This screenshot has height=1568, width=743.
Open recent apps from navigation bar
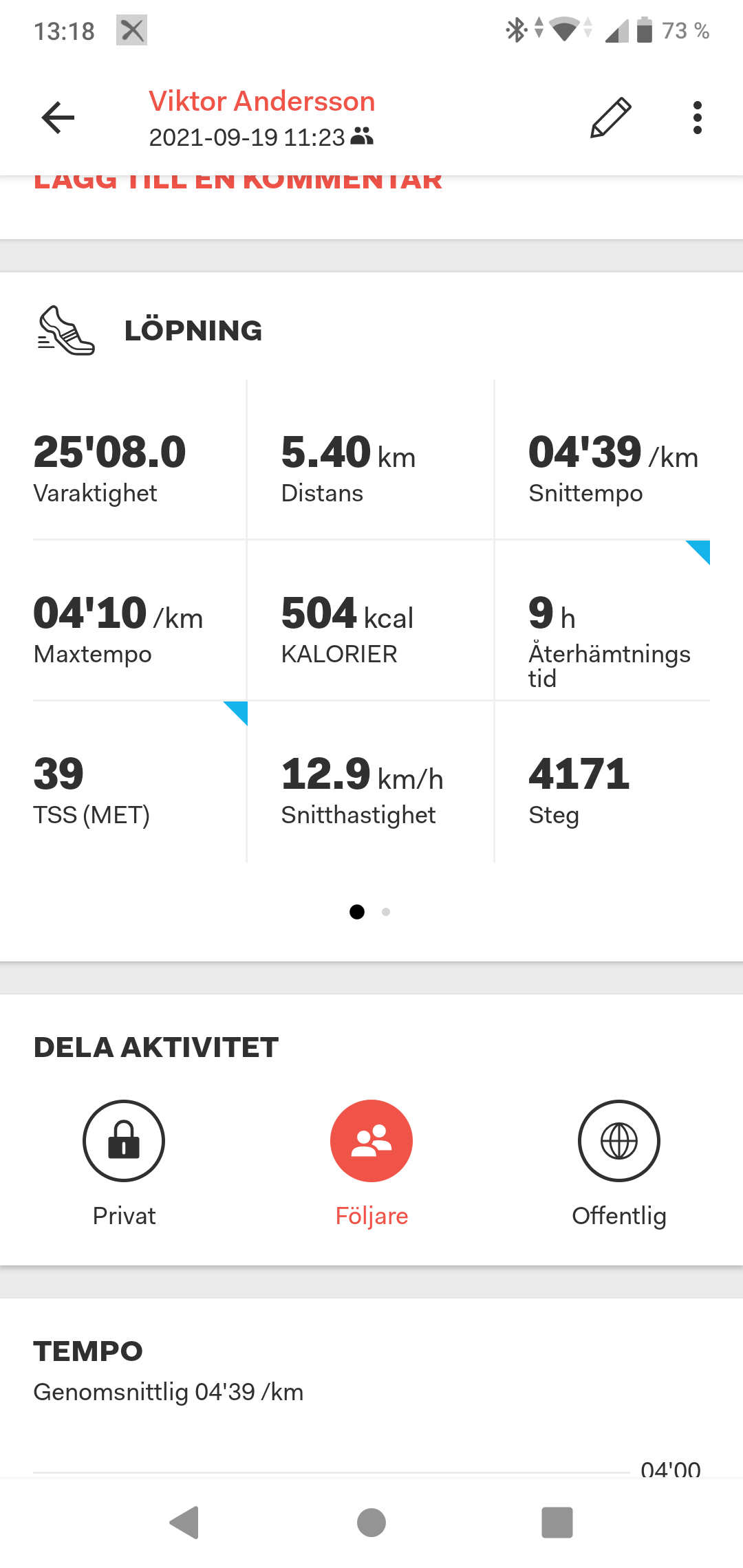click(557, 1523)
